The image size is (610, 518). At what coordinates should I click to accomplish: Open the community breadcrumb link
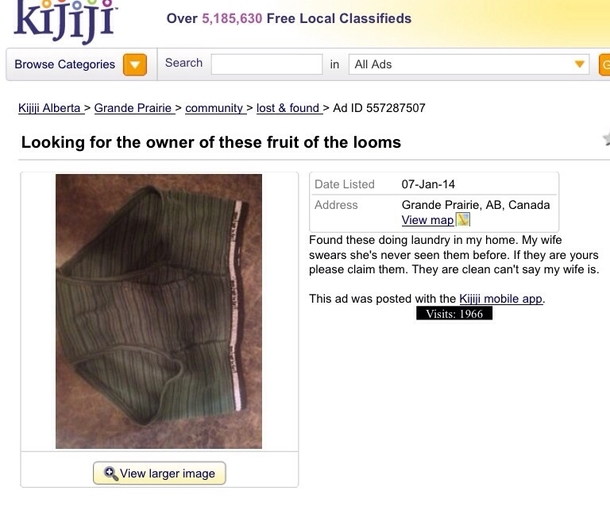coord(215,108)
